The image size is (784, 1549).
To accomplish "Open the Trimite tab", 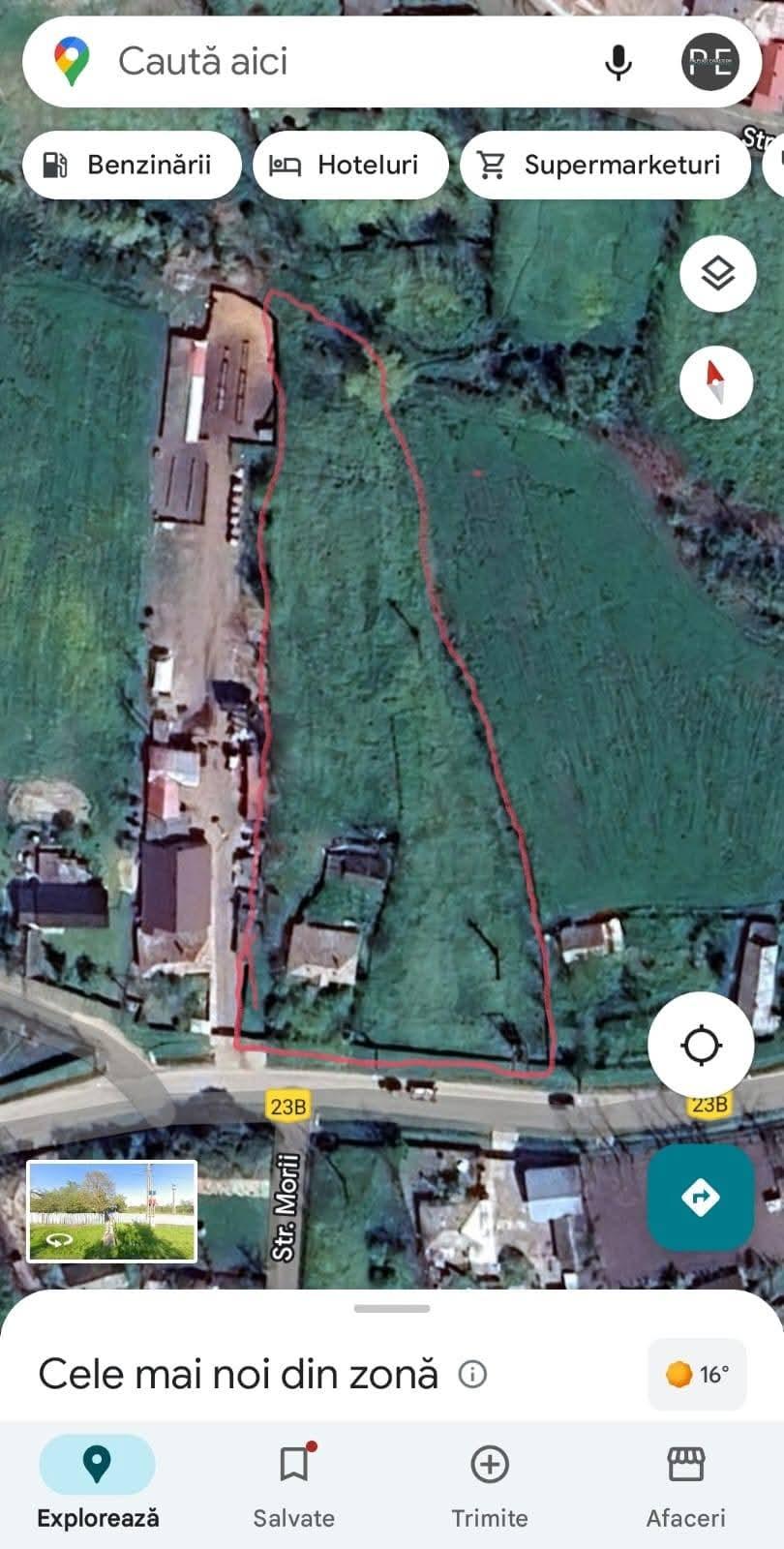I will pyautogui.click(x=490, y=1483).
